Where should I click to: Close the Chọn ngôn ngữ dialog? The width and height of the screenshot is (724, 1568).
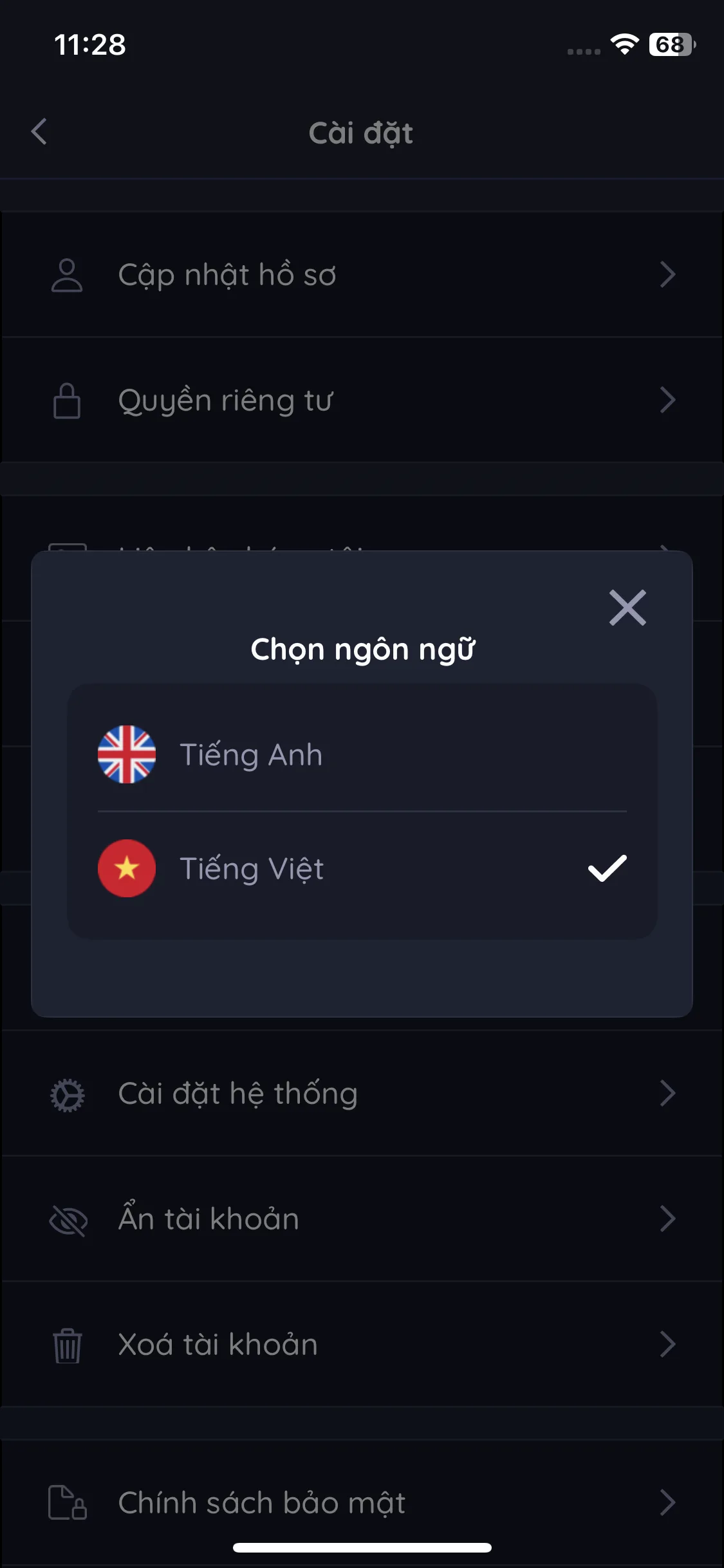[627, 608]
